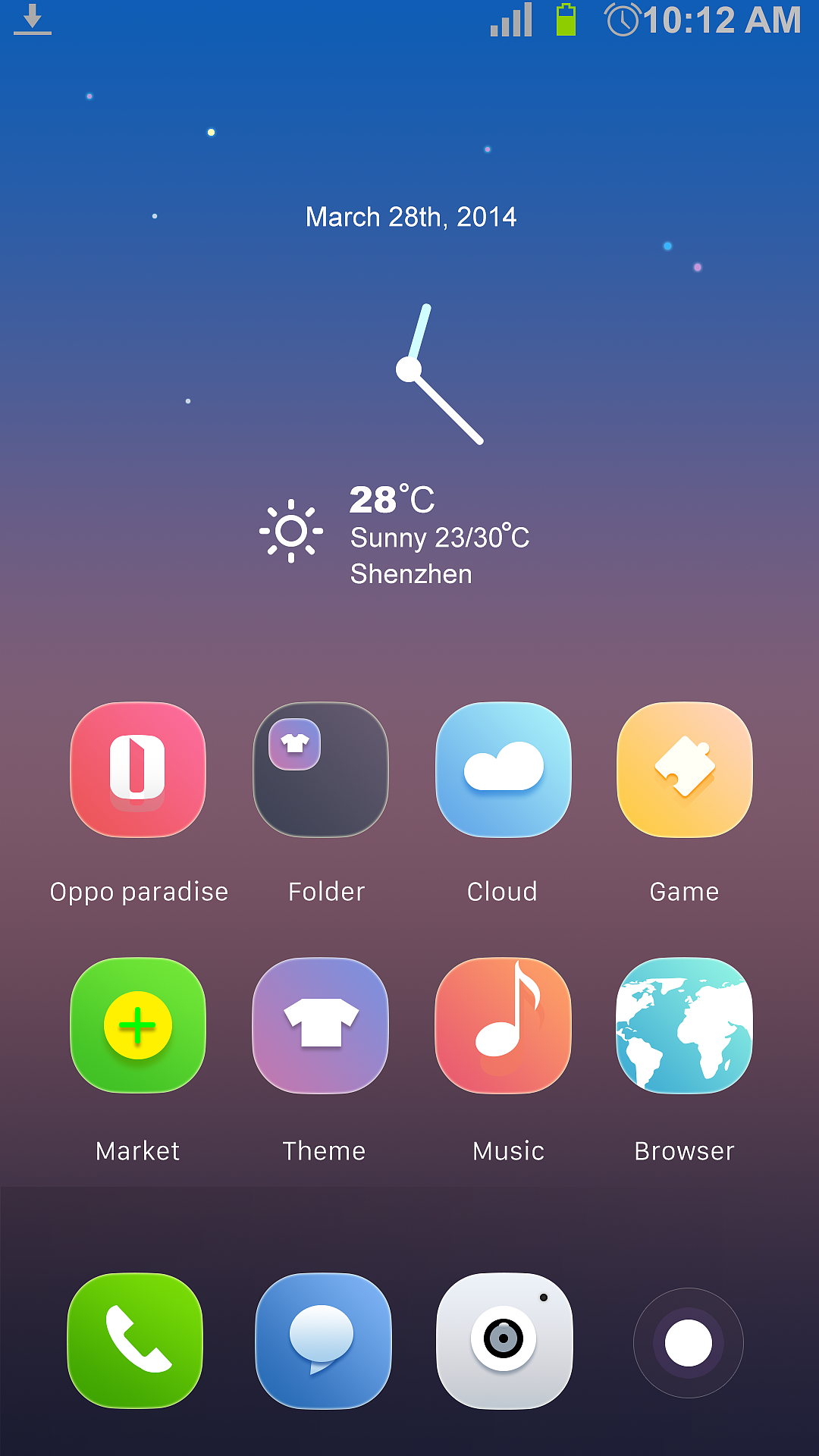This screenshot has width=819, height=1456.
Task: Open the Folder containing the theme app
Action: point(320,770)
